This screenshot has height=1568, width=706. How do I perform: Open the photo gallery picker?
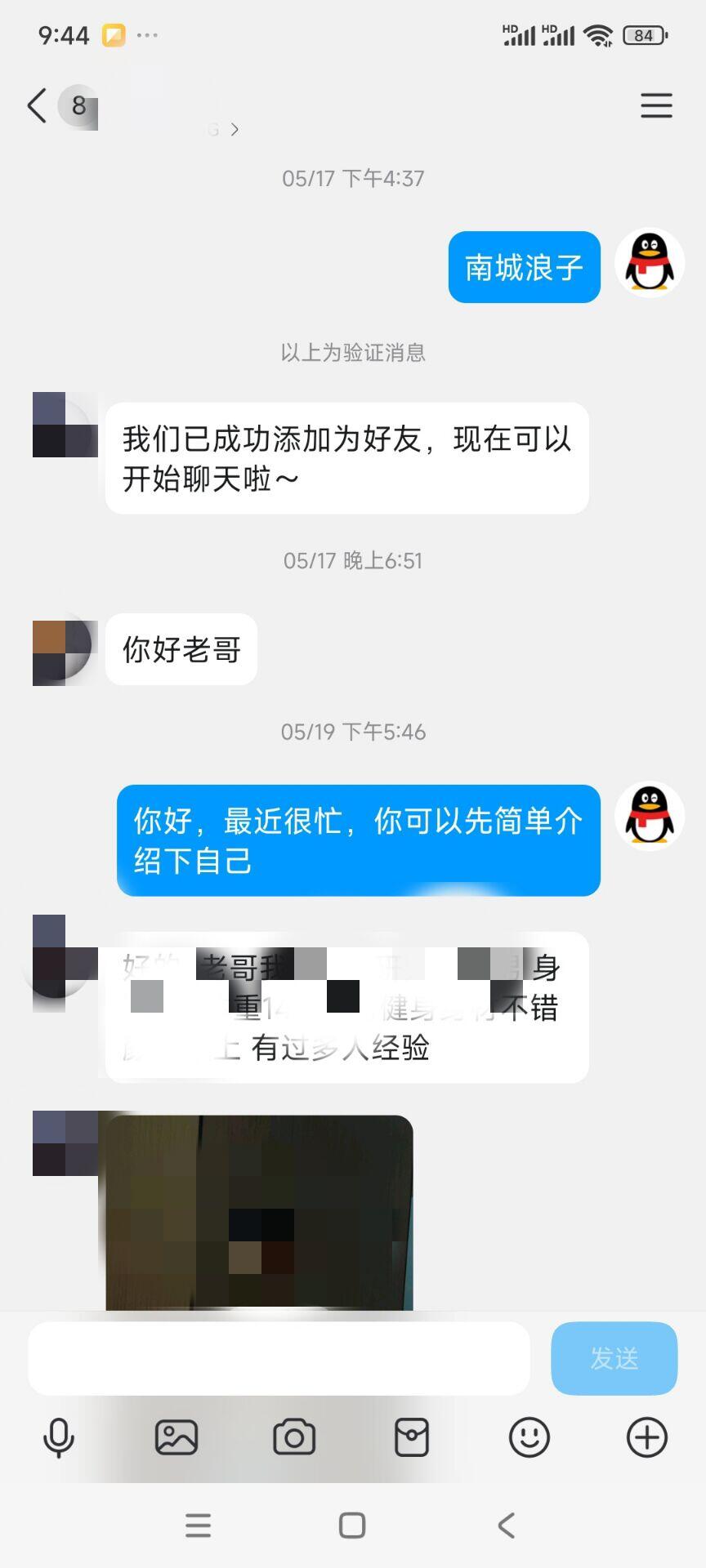pyautogui.click(x=176, y=1437)
